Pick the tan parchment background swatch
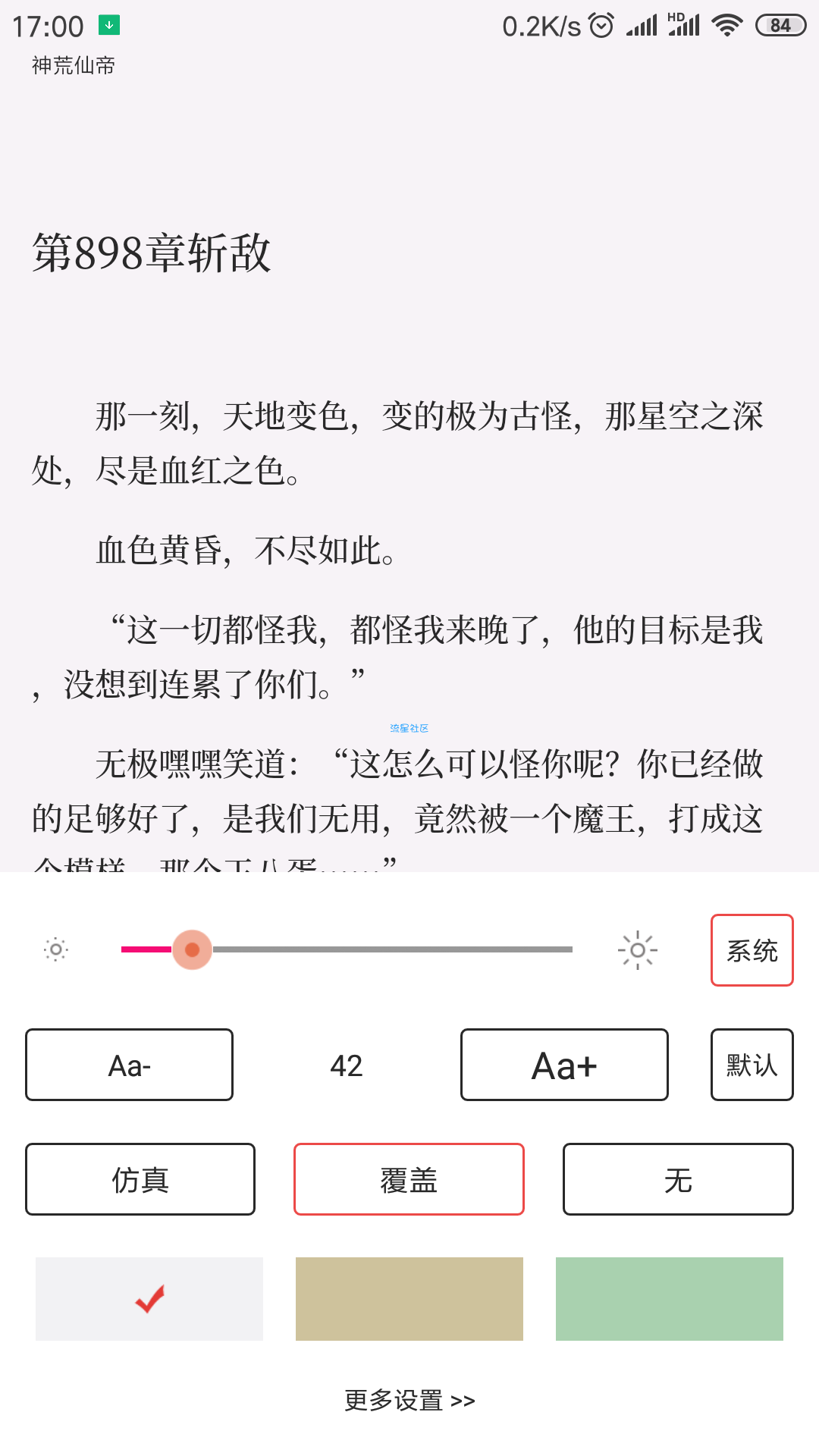 pos(409,1299)
